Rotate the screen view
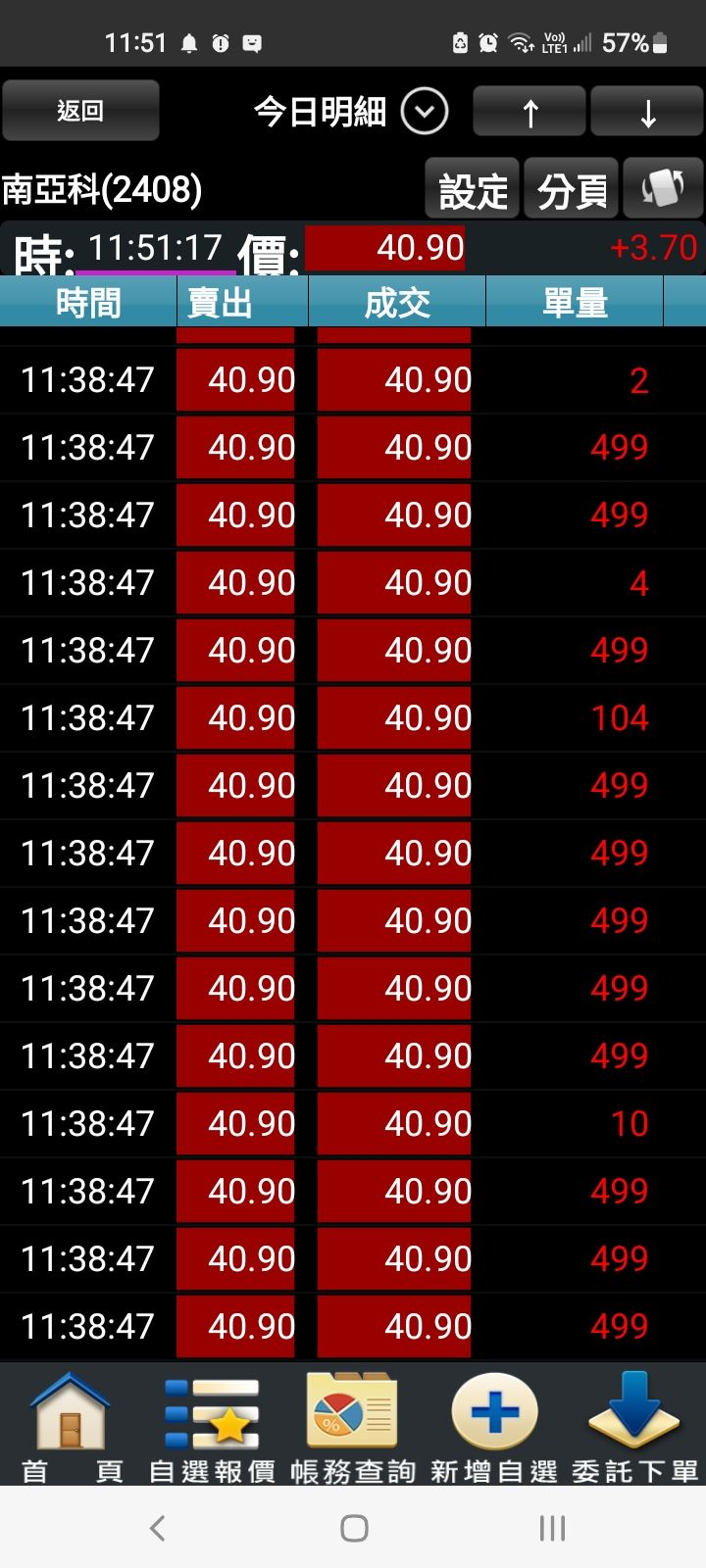The width and height of the screenshot is (706, 1568). point(664,188)
